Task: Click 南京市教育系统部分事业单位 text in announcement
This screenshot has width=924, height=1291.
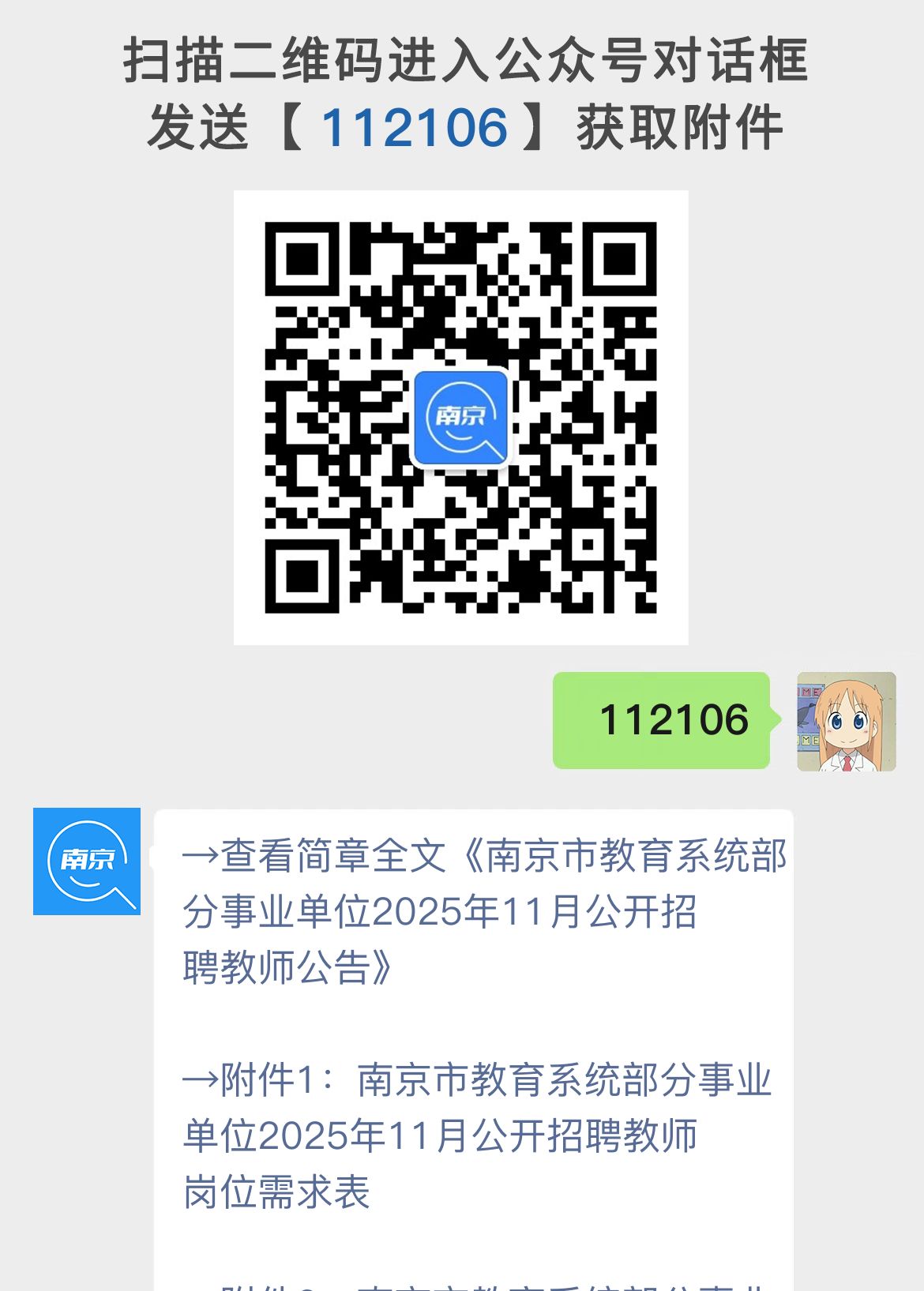Action: [x=632, y=861]
